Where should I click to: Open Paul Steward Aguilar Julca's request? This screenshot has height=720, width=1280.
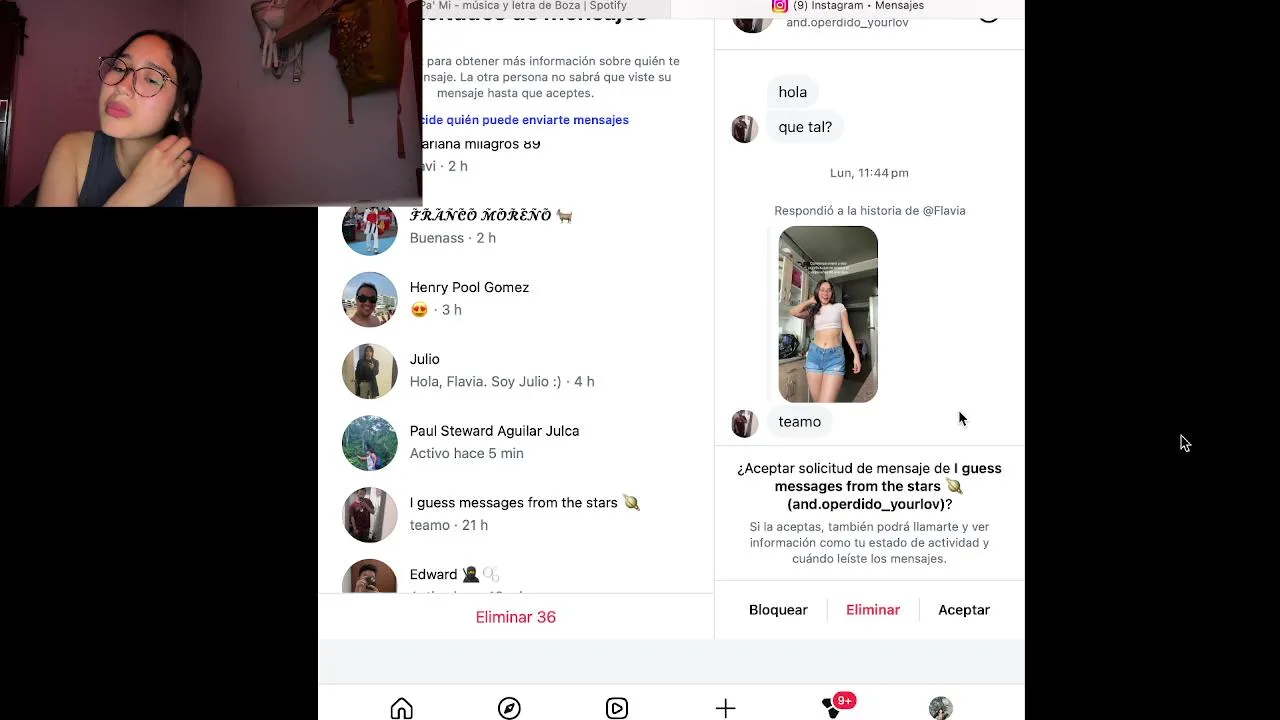[493, 442]
